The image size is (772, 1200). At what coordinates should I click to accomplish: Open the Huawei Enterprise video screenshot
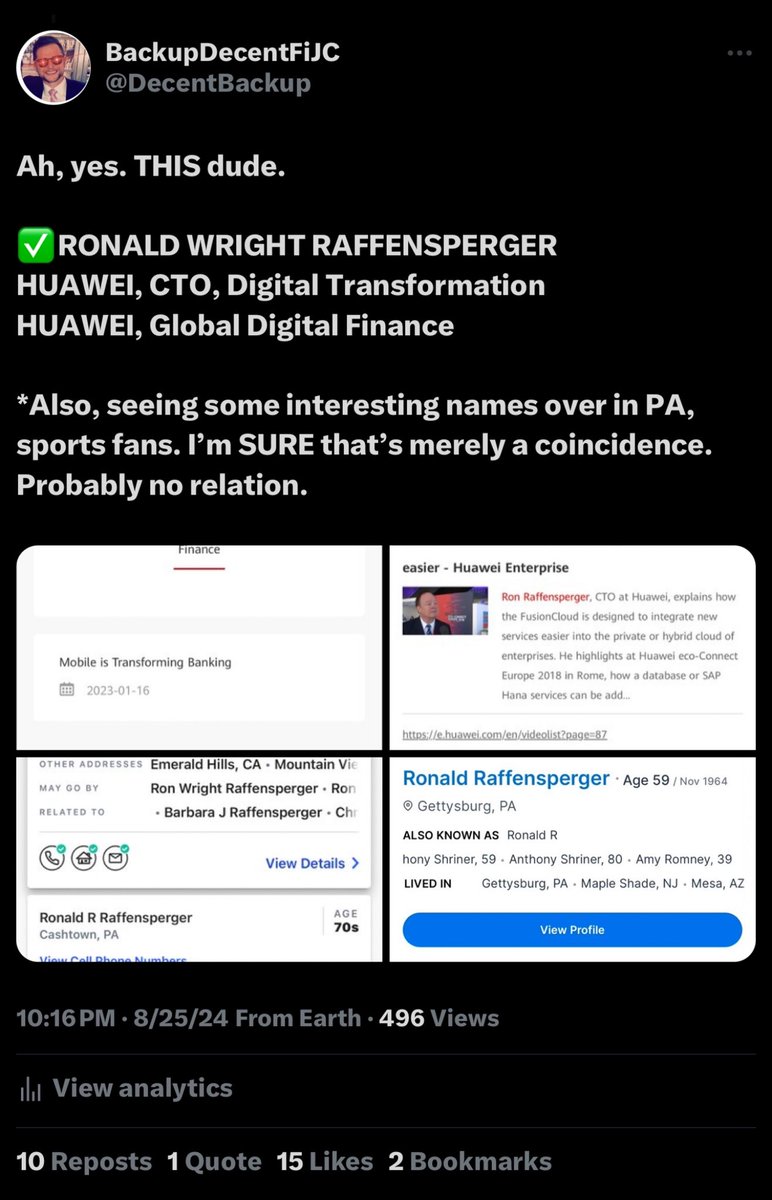(x=572, y=647)
